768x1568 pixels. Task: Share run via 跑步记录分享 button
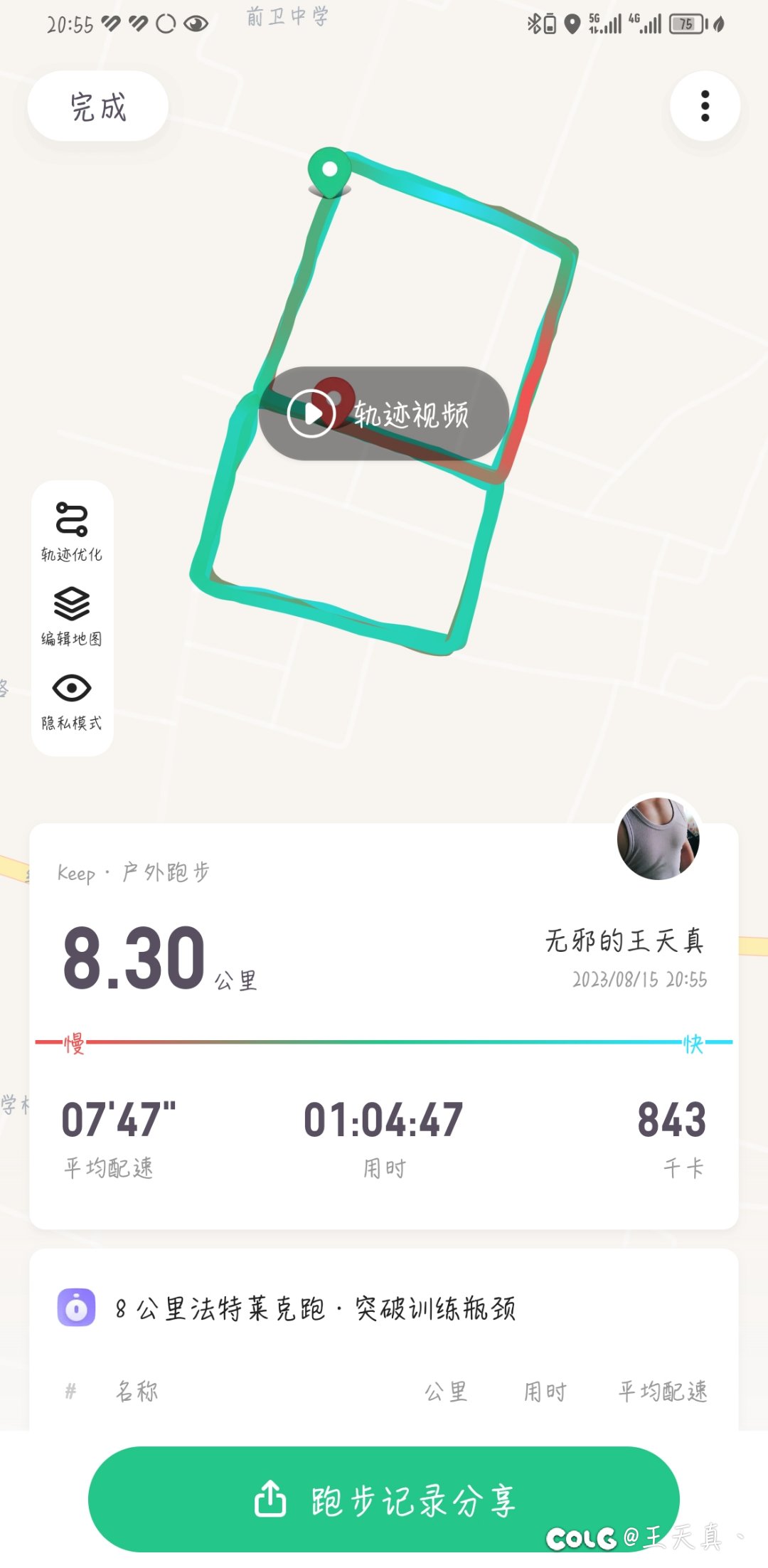pos(384,1500)
